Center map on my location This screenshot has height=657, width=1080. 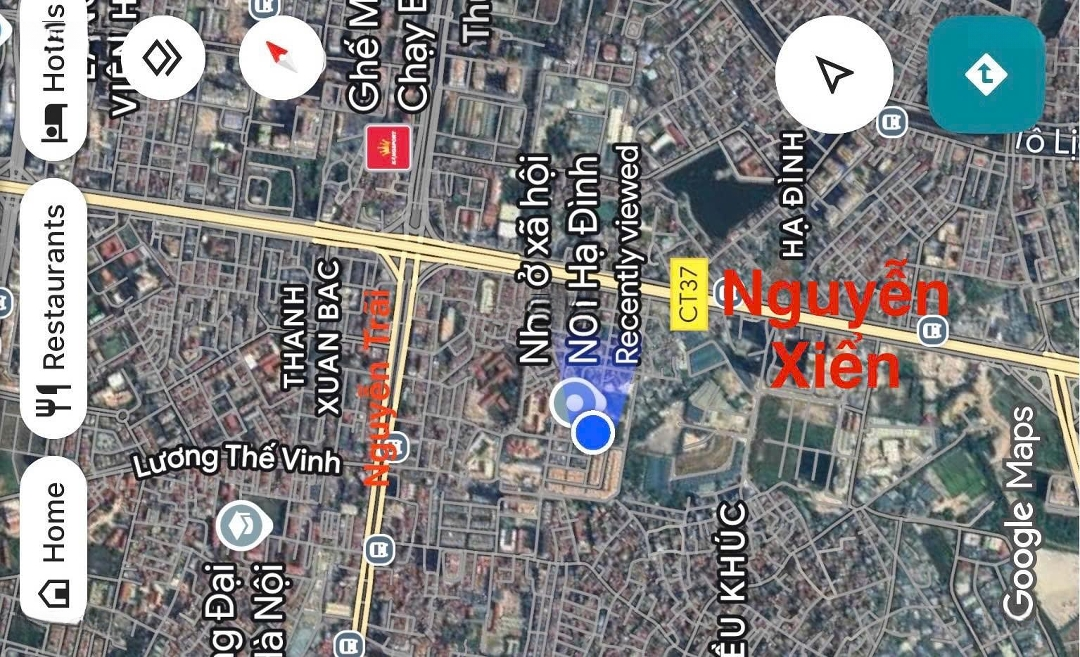tap(833, 74)
